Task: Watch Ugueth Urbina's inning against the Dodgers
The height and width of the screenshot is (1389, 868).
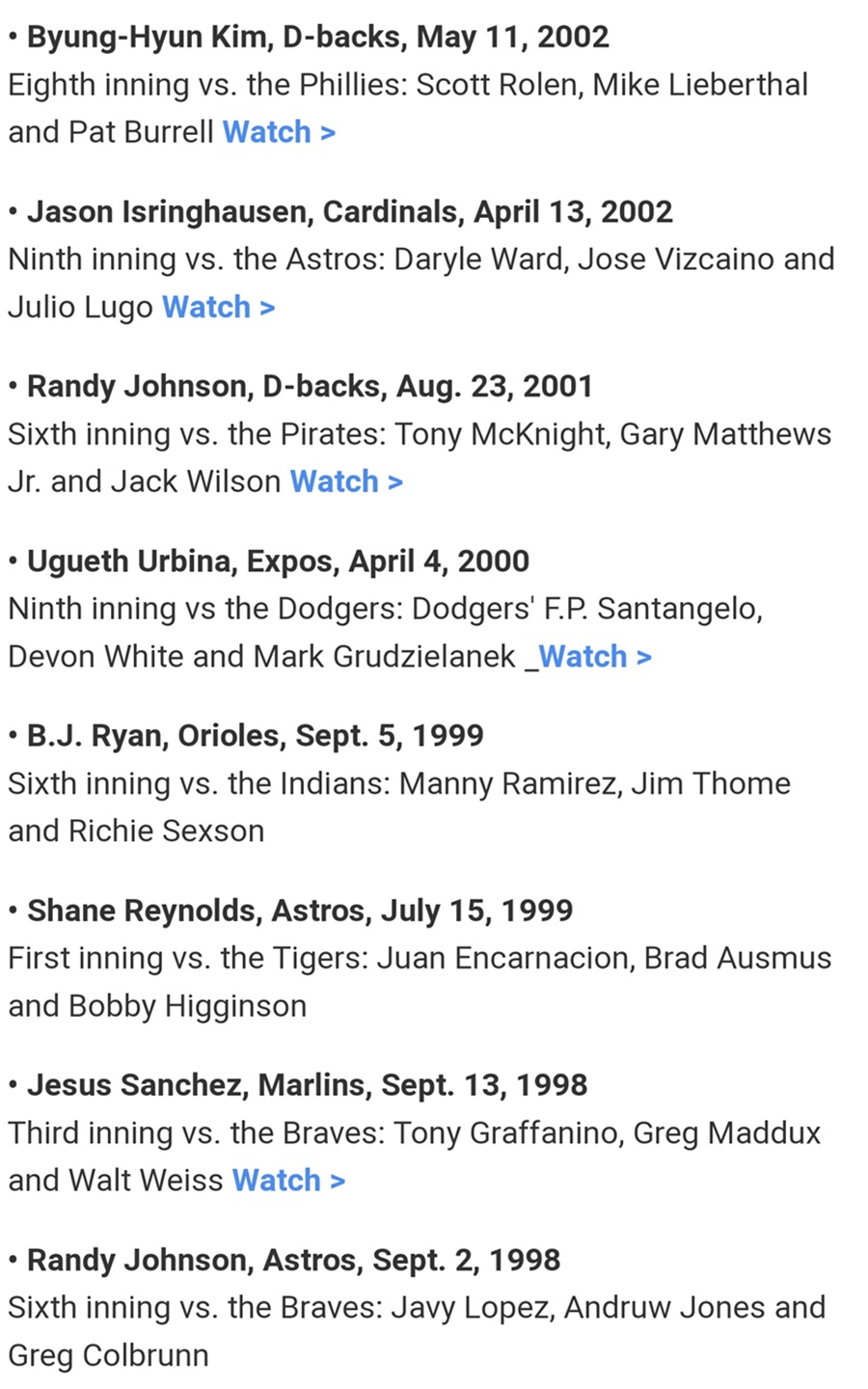Action: (594, 657)
